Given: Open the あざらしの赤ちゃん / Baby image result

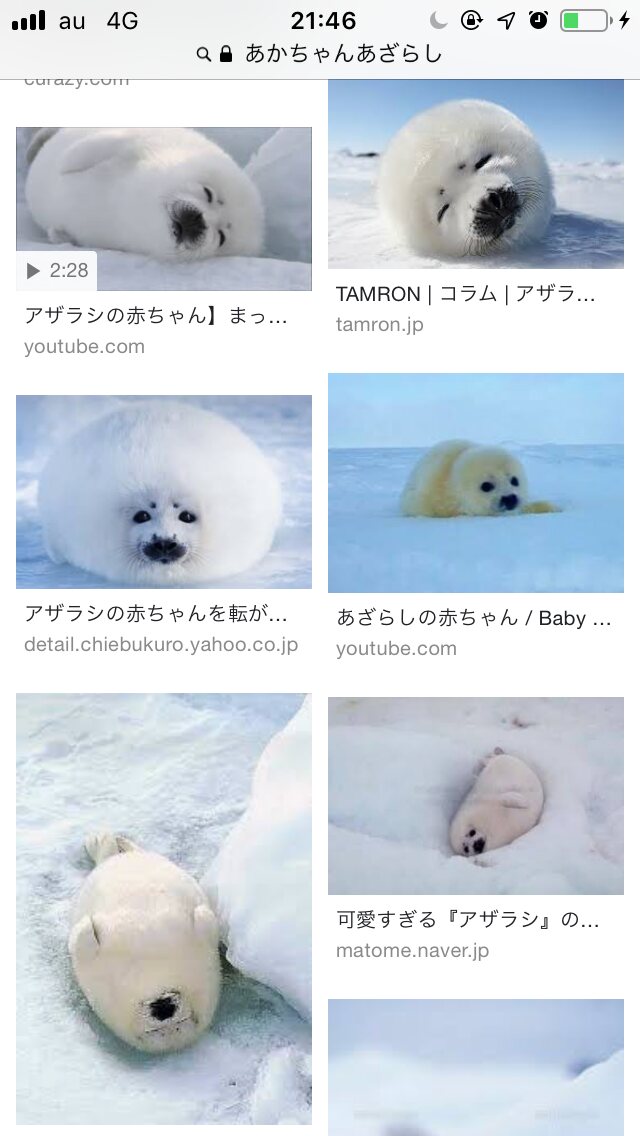Looking at the screenshot, I should pyautogui.click(x=475, y=483).
